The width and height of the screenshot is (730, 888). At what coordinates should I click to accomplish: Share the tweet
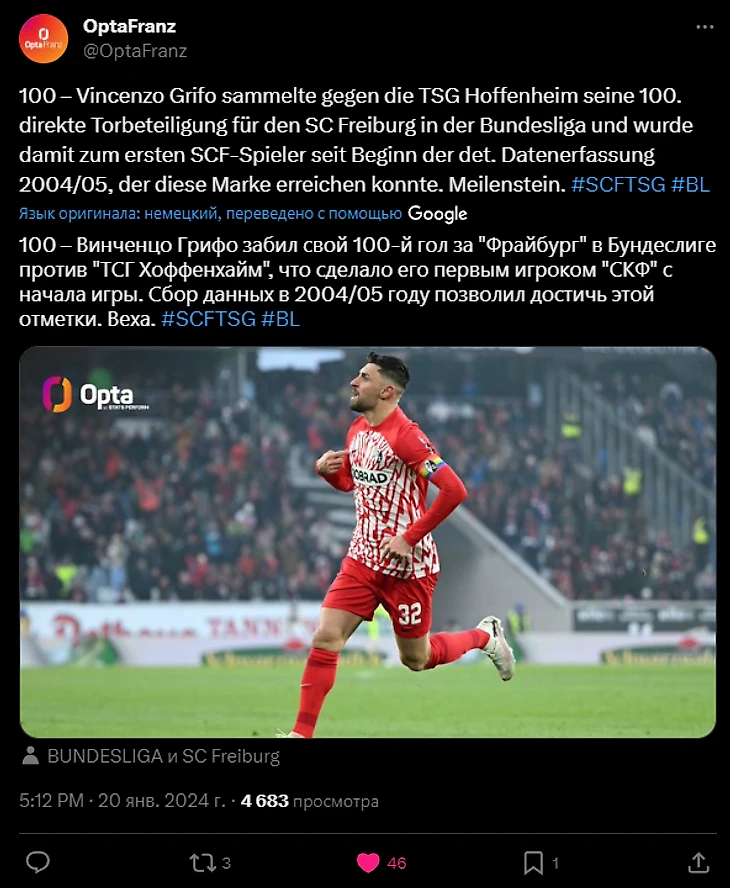point(699,862)
